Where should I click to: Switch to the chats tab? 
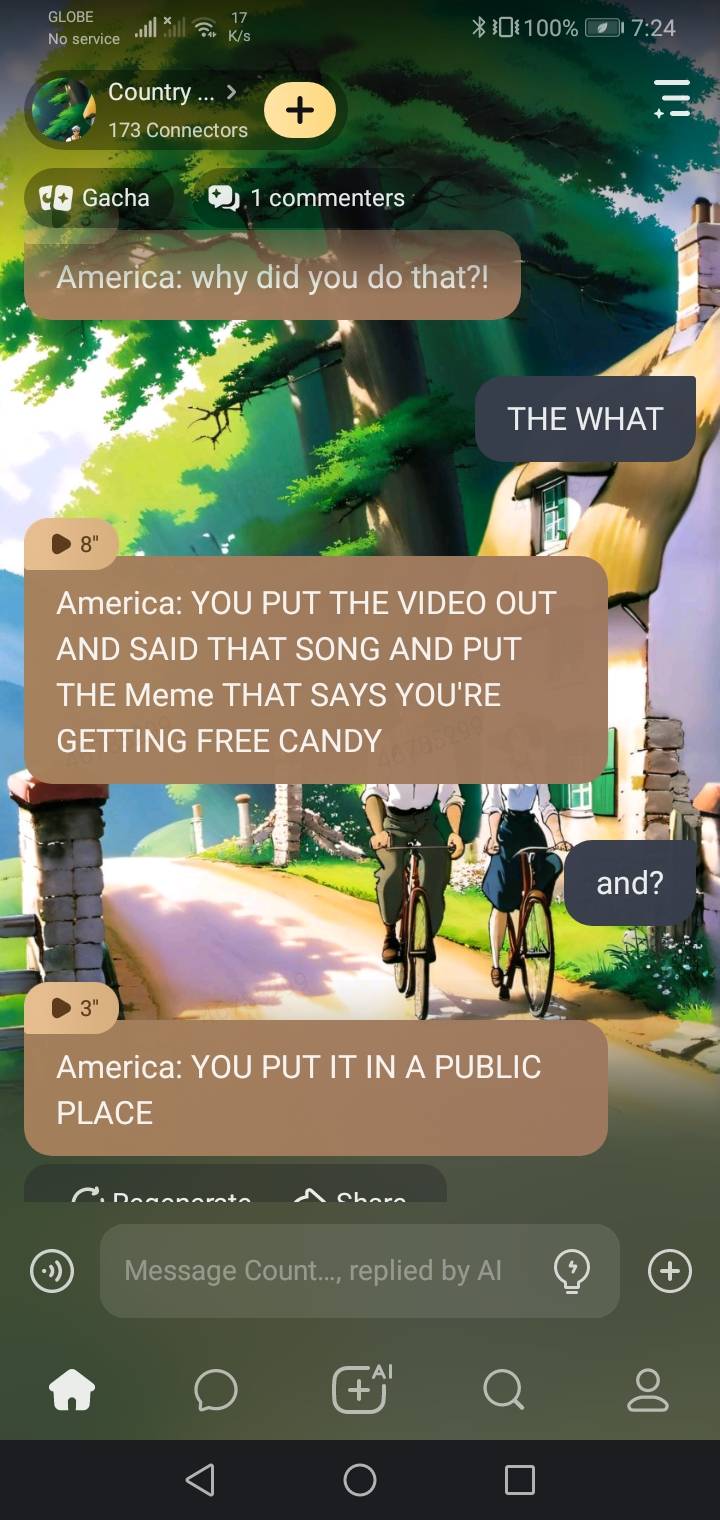coord(216,1390)
